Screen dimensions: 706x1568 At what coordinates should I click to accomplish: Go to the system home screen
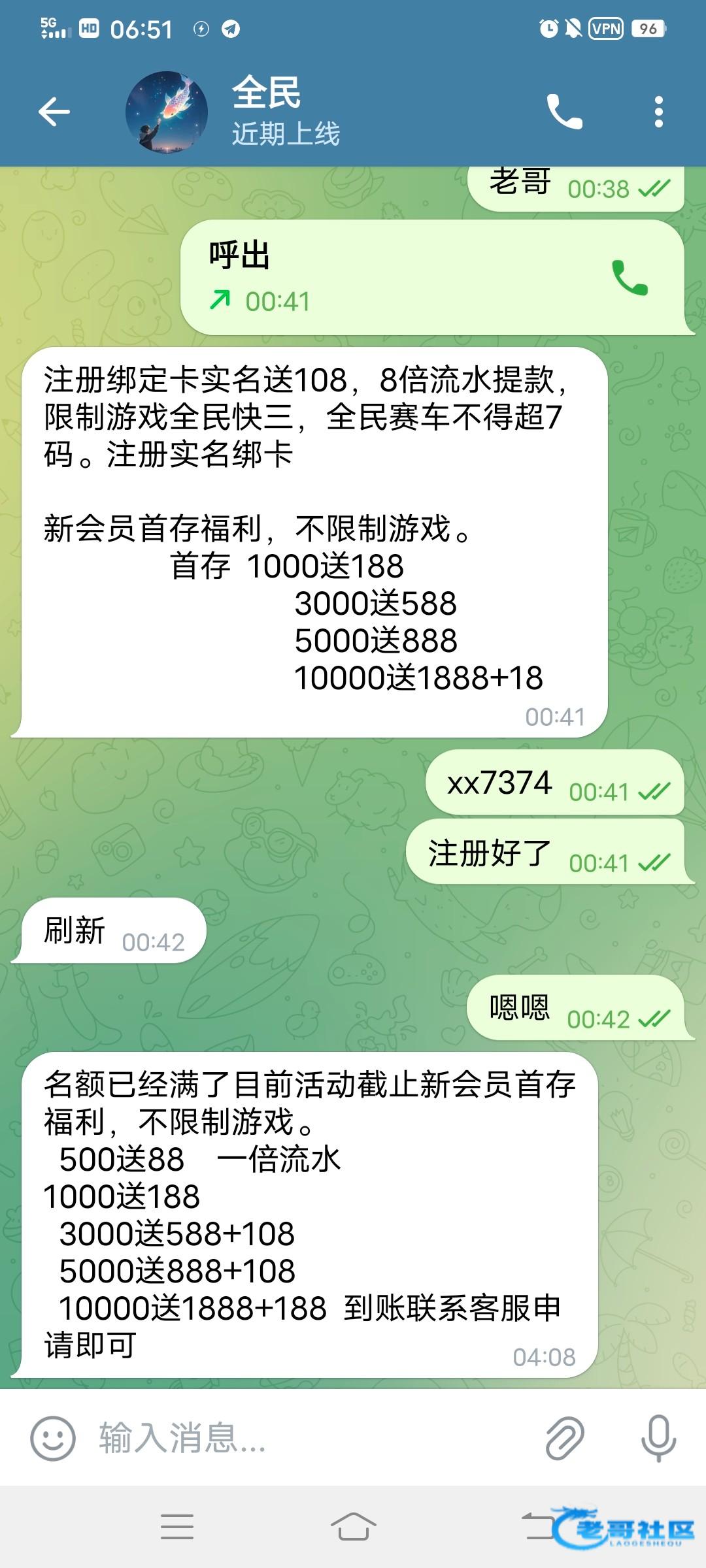pyautogui.click(x=353, y=1527)
